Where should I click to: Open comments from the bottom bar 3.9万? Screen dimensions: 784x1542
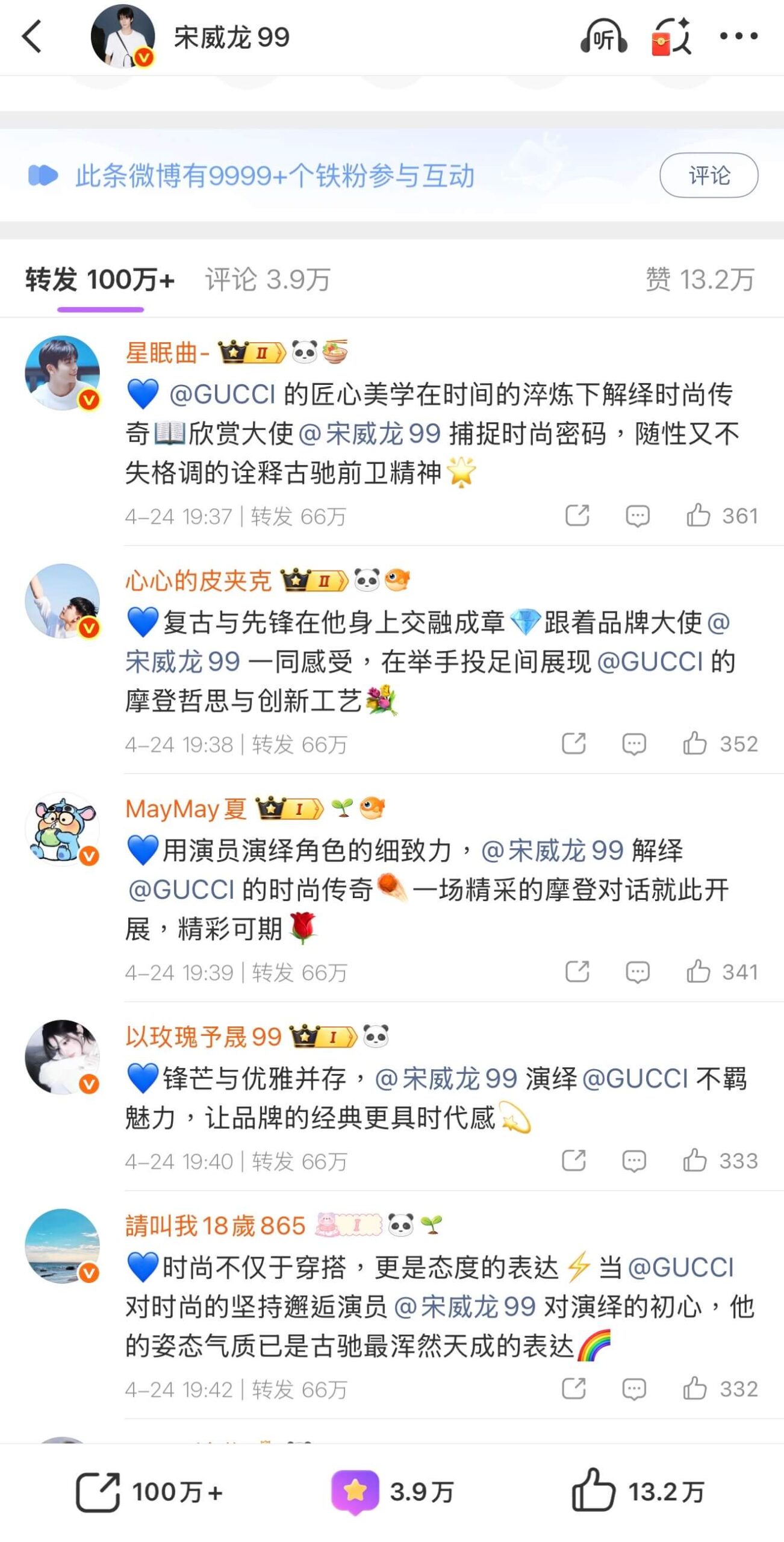pos(392,1492)
